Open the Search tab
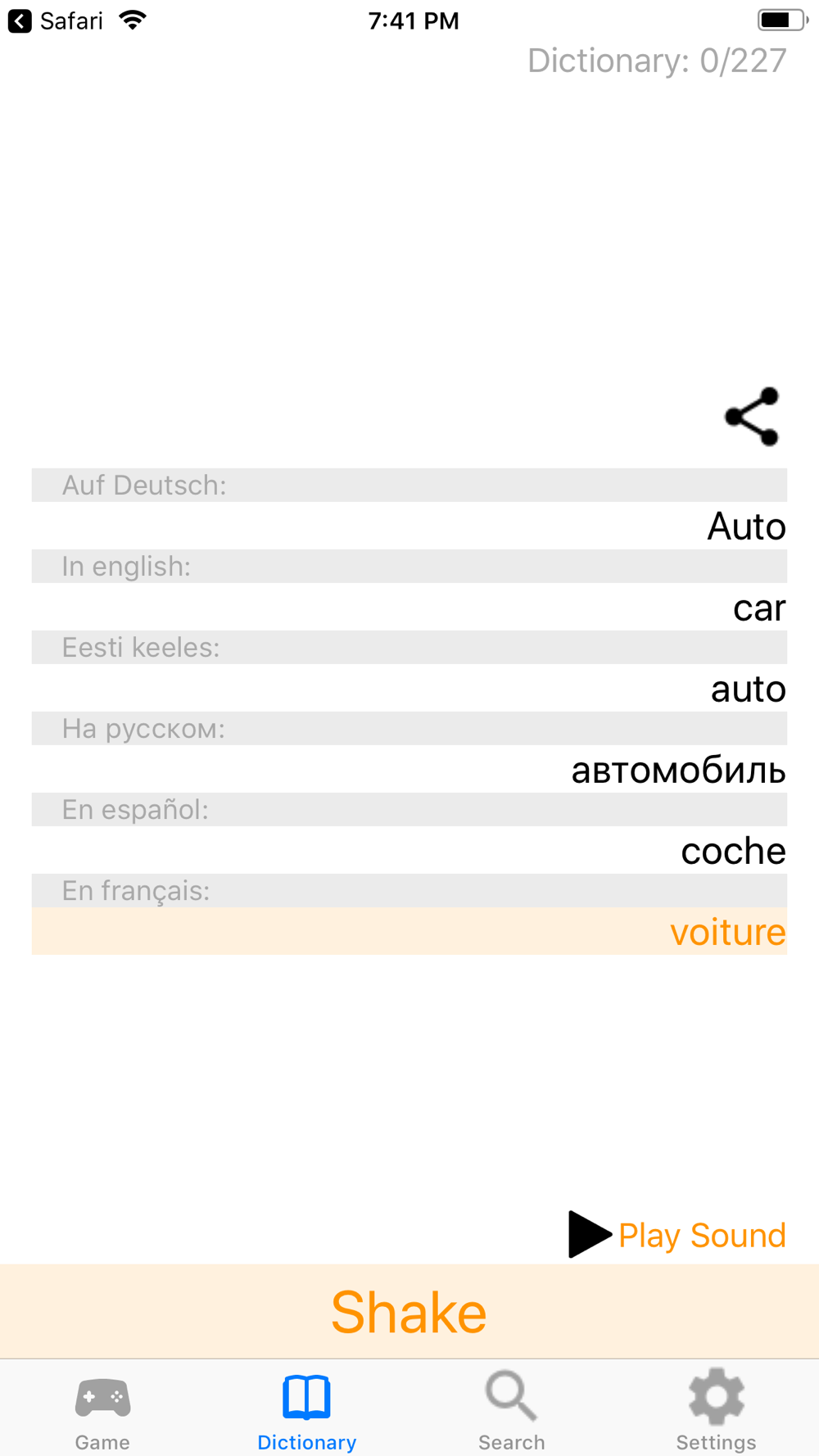This screenshot has width=819, height=1456. 512,1410
